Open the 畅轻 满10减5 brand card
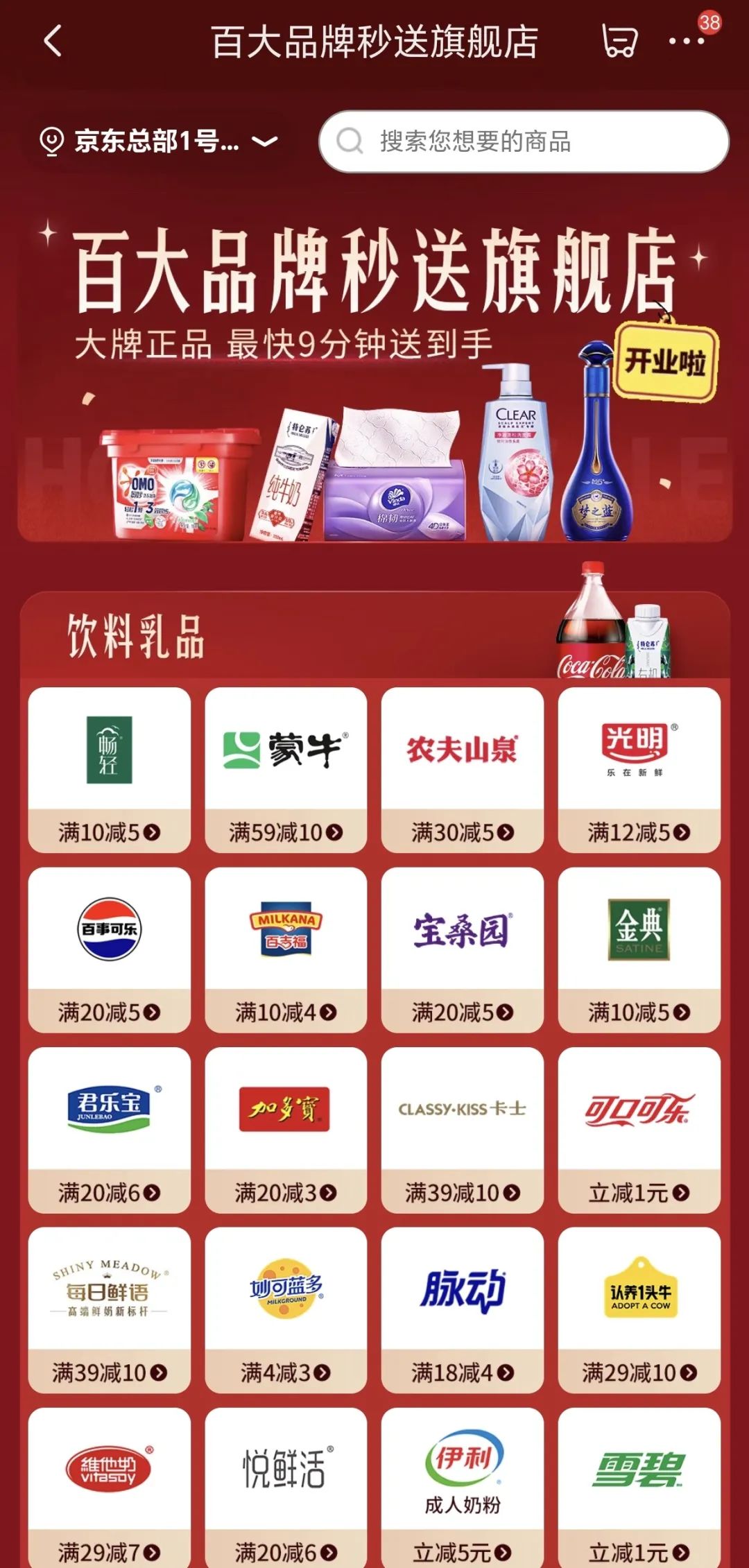The height and width of the screenshot is (1568, 749). [109, 769]
